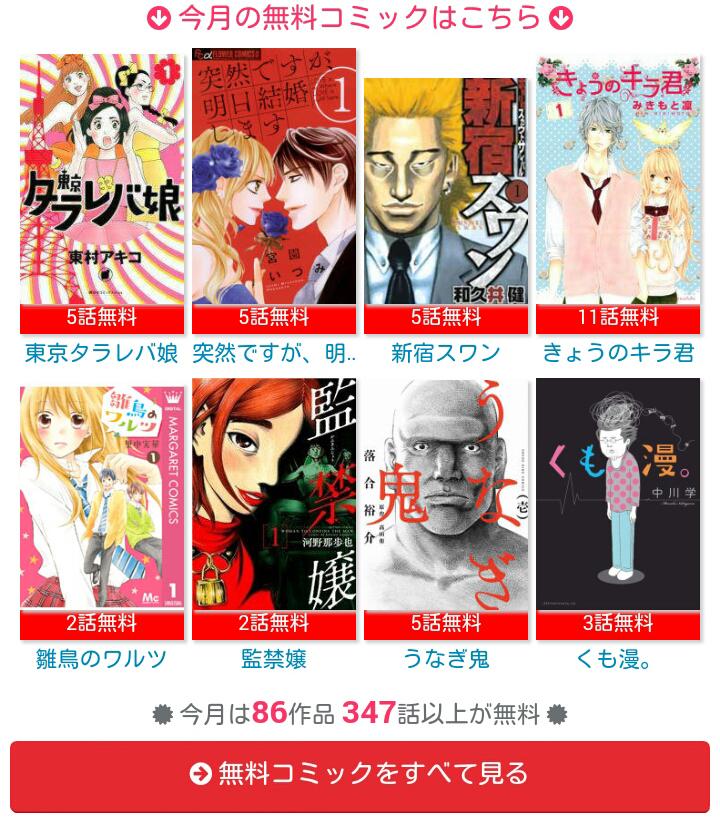Open the うなぎ鬼 comic cover
This screenshot has width=720, height=824.
tap(446, 494)
